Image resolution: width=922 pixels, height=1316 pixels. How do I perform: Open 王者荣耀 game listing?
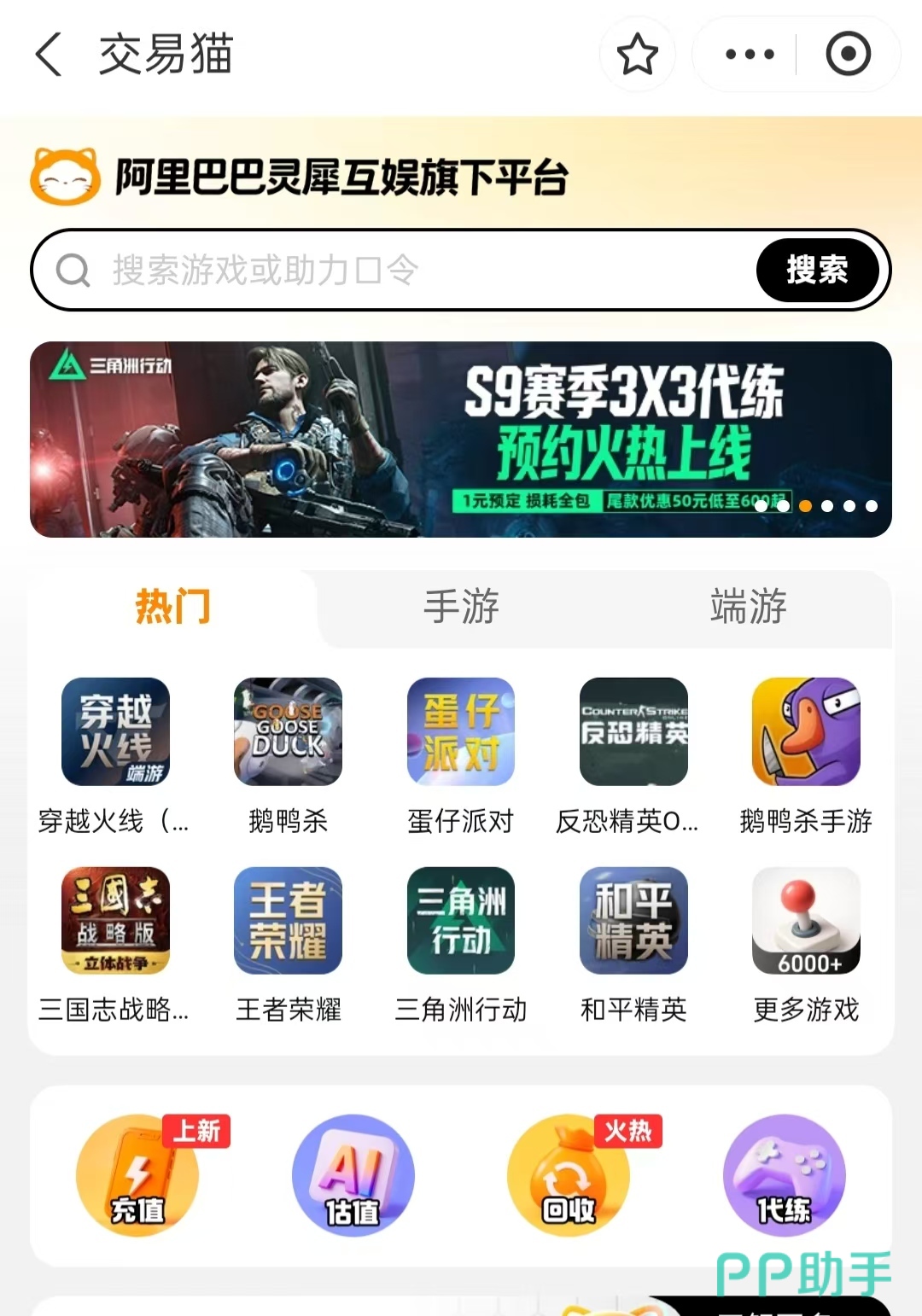288,921
